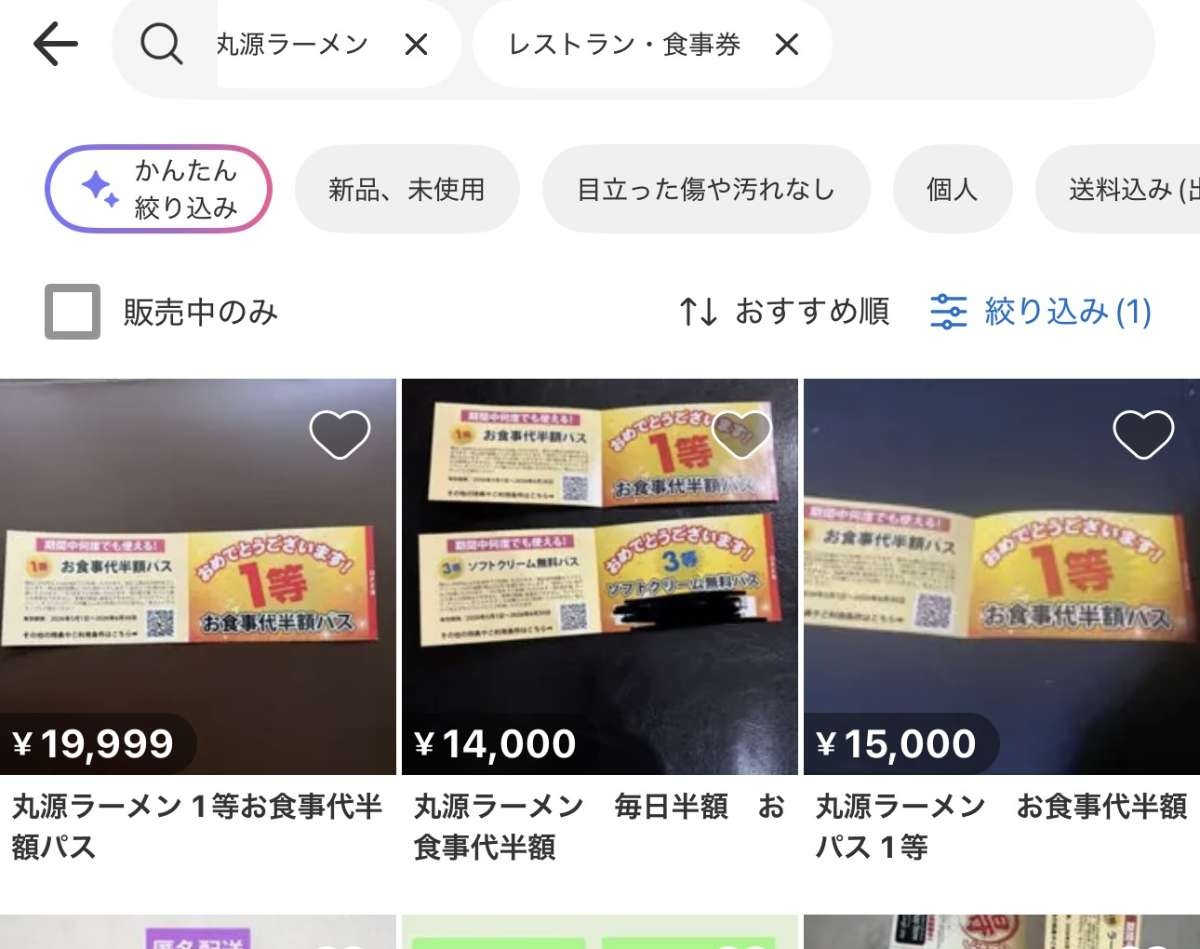The height and width of the screenshot is (949, 1200).
Task: Apply the 送料込み filter chip
Action: tap(1120, 189)
